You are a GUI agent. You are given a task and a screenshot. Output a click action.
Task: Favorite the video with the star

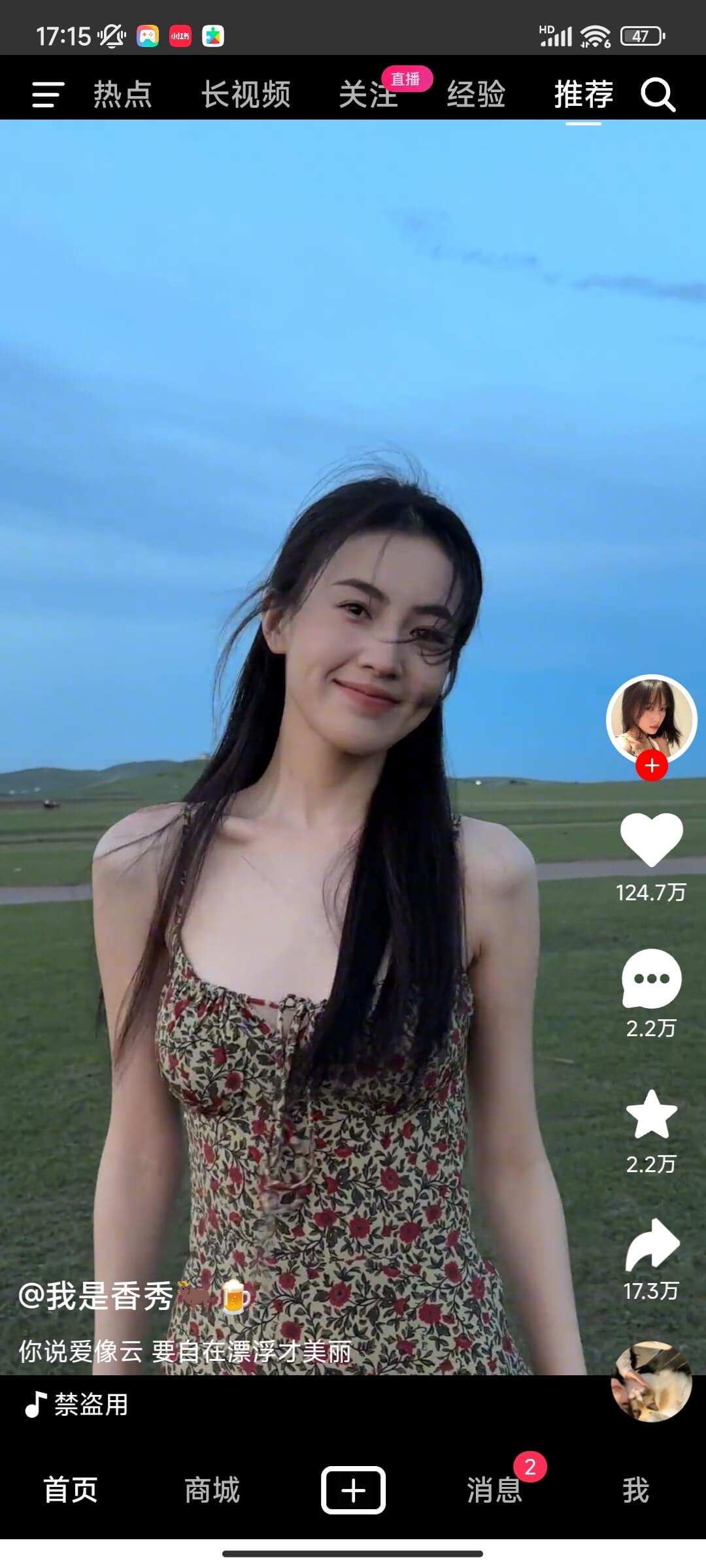tap(651, 1115)
